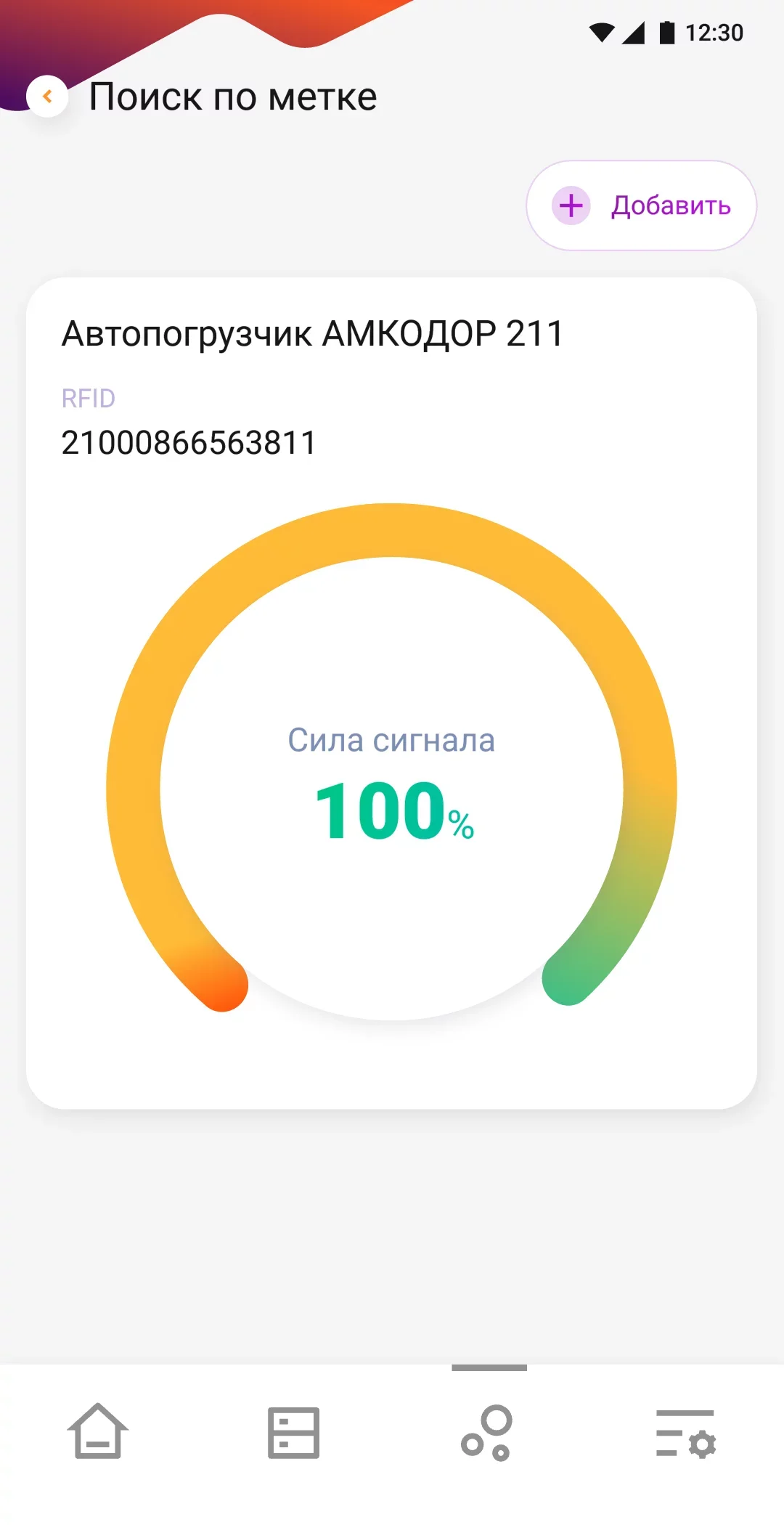
Task: Go back from Поиск по метке
Action: pyautogui.click(x=47, y=96)
